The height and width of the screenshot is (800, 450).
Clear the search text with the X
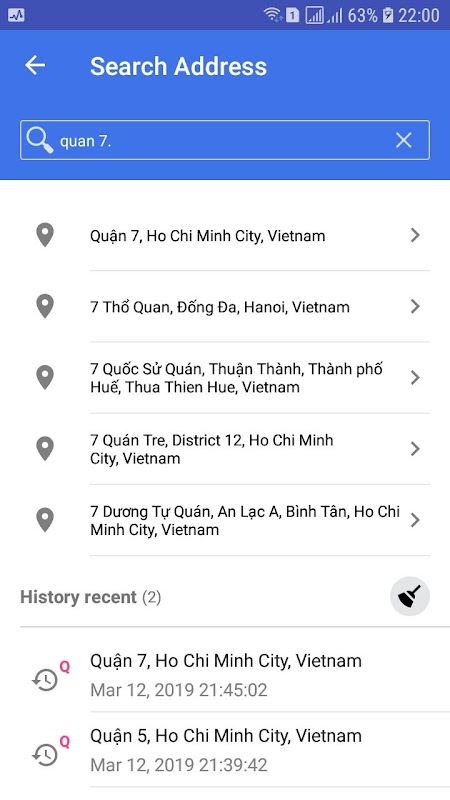point(404,140)
